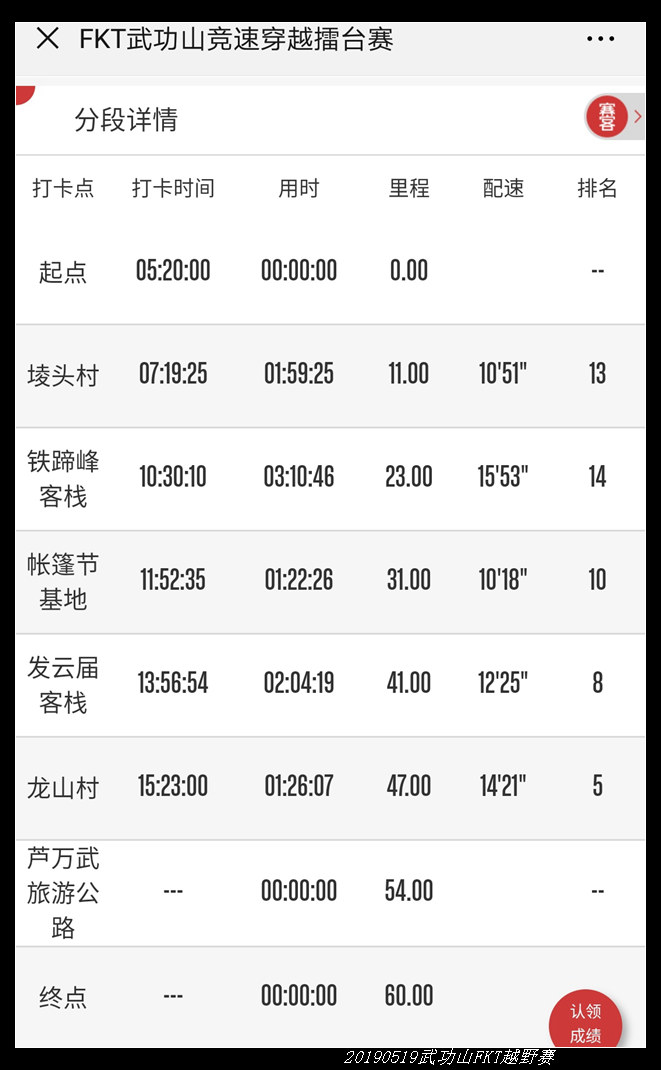Close the FKT race page
The image size is (661, 1070).
click(x=47, y=39)
